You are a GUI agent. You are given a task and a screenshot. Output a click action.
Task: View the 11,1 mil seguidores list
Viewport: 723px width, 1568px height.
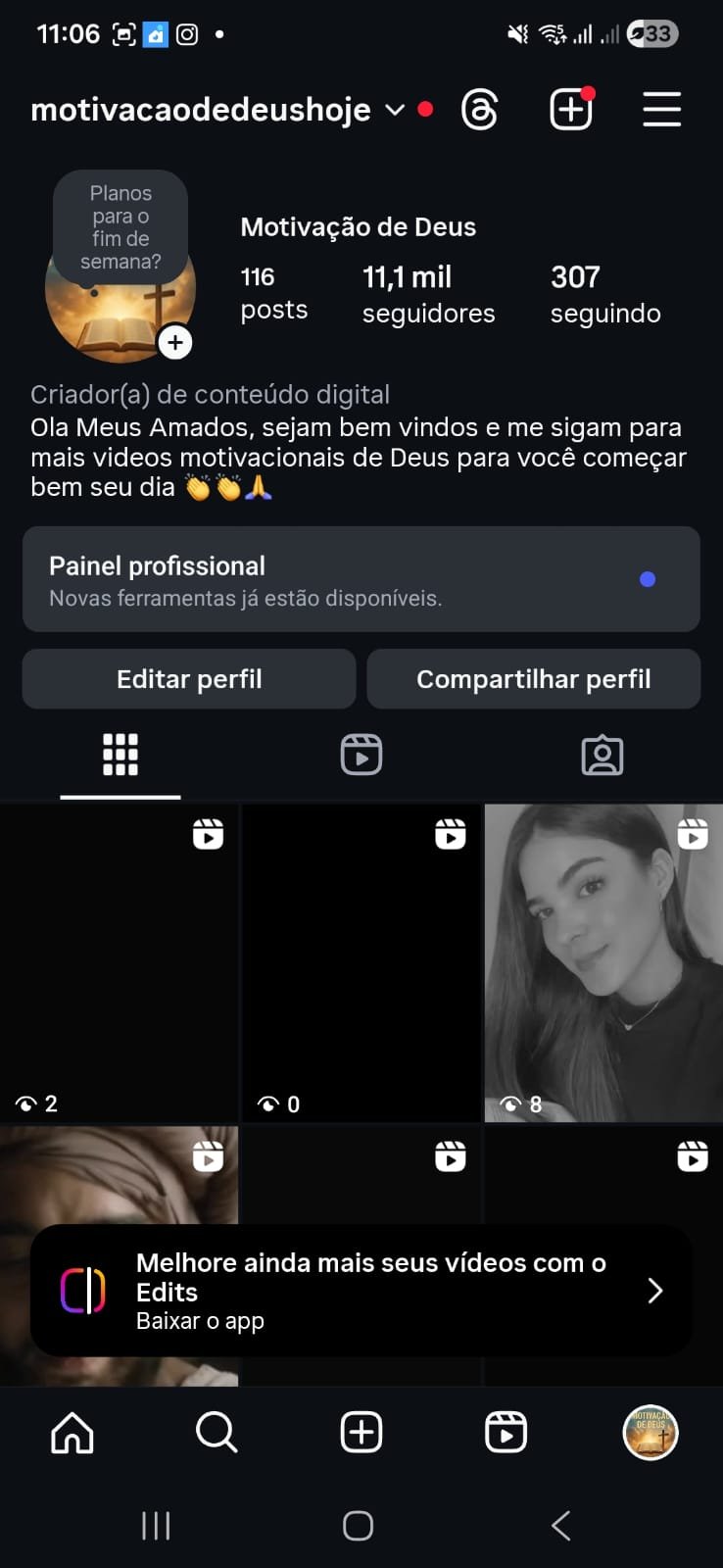click(x=428, y=294)
